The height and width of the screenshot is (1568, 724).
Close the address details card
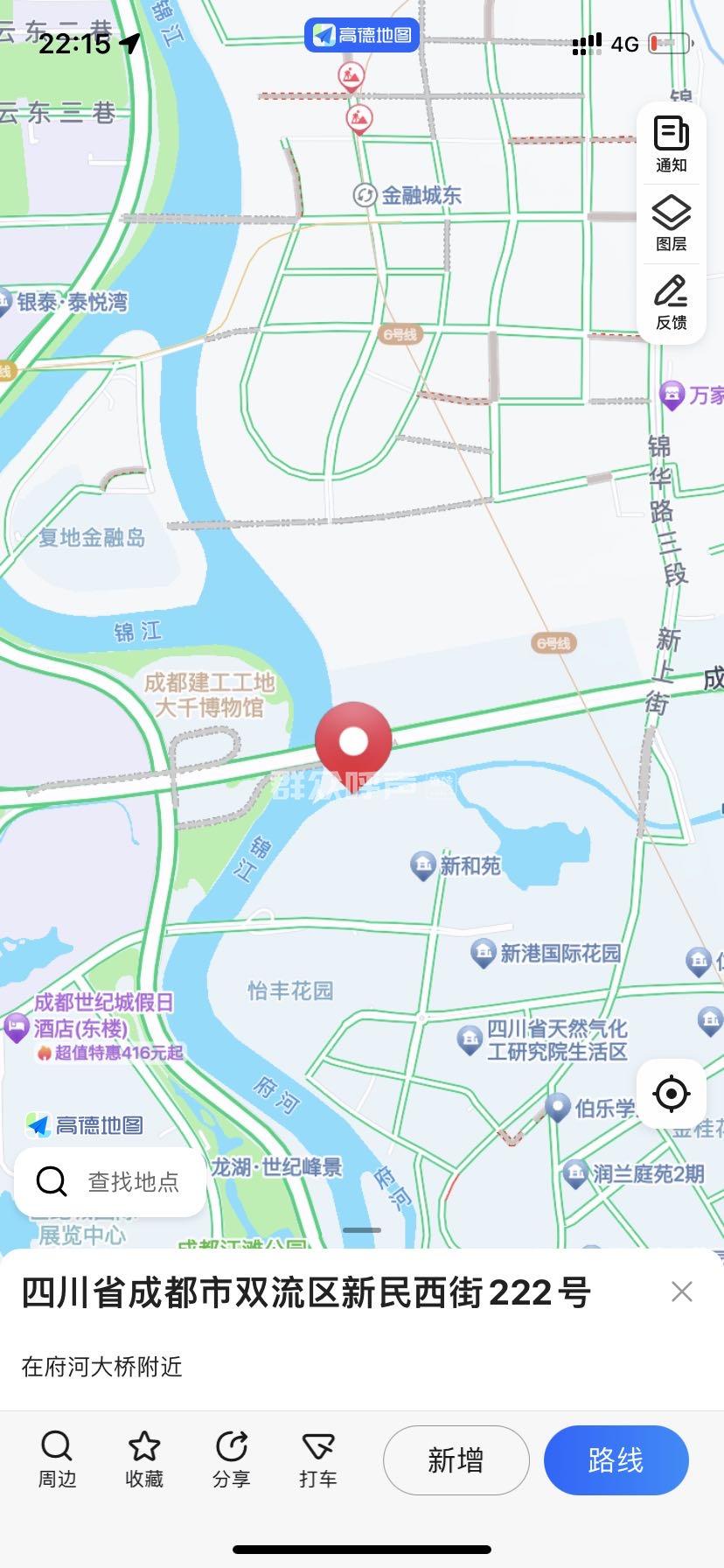coord(681,1291)
